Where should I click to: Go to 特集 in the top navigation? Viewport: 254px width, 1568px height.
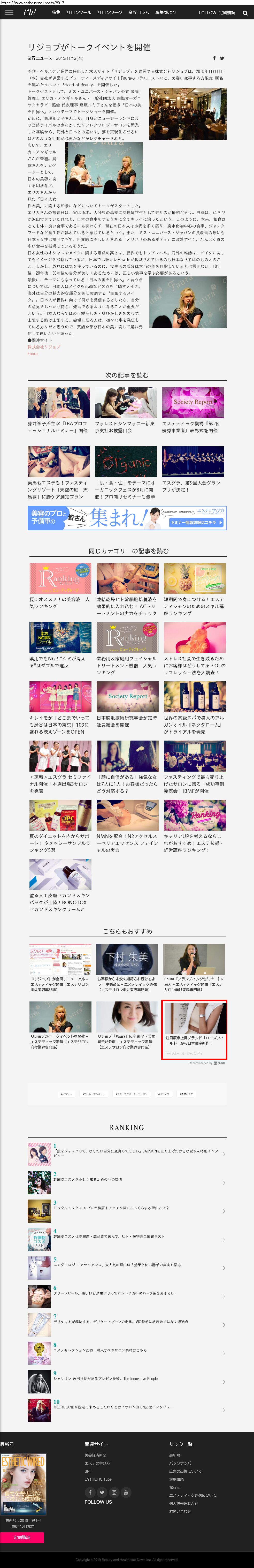point(56,12)
